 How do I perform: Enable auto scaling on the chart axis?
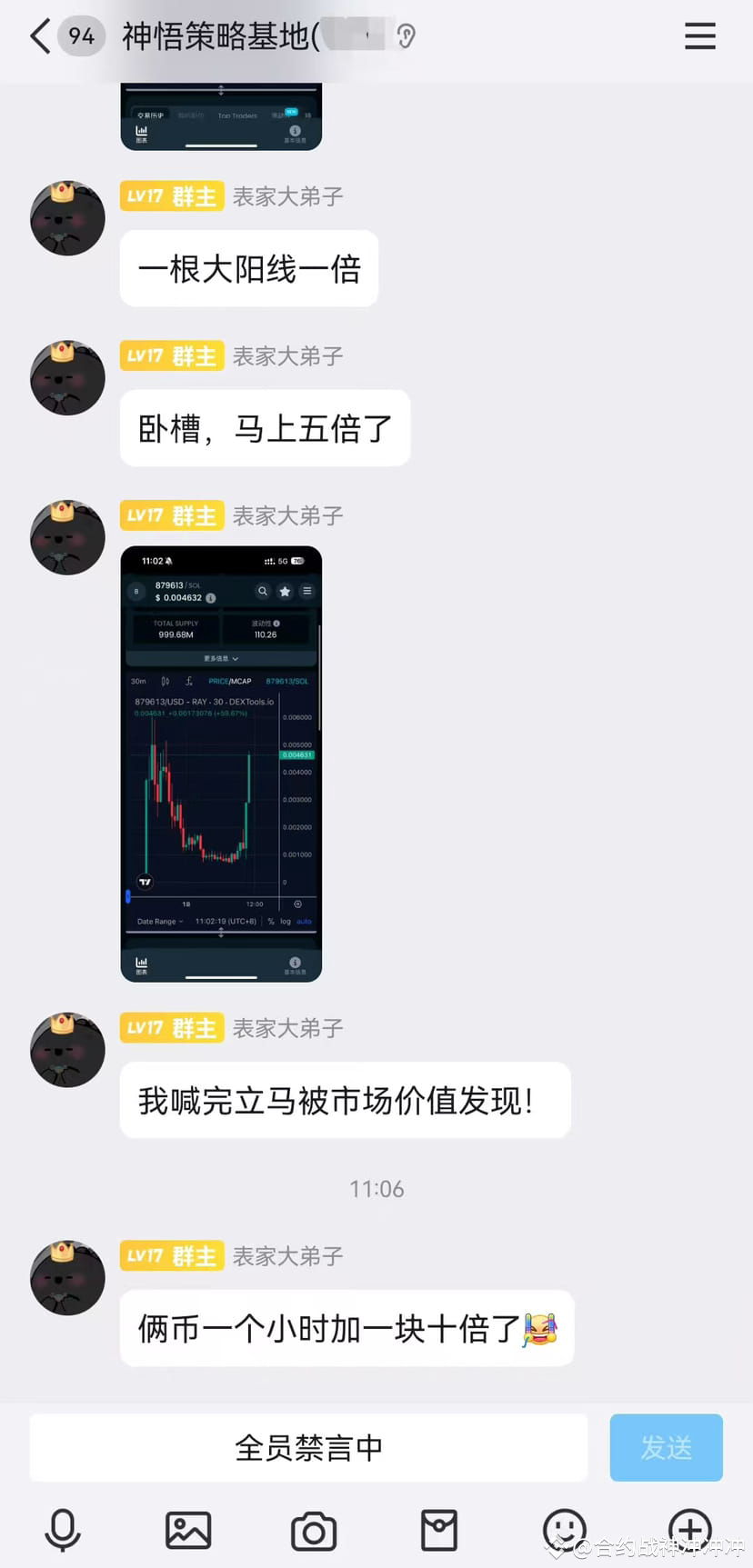[x=304, y=921]
